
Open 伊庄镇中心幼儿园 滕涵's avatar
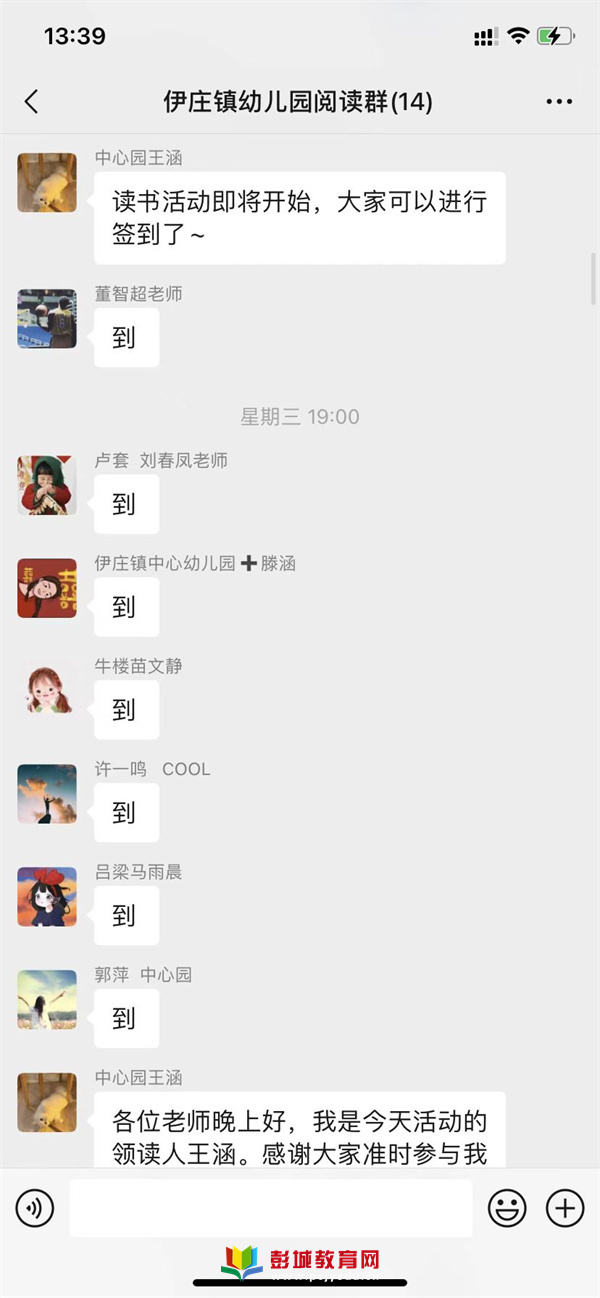[x=47, y=588]
